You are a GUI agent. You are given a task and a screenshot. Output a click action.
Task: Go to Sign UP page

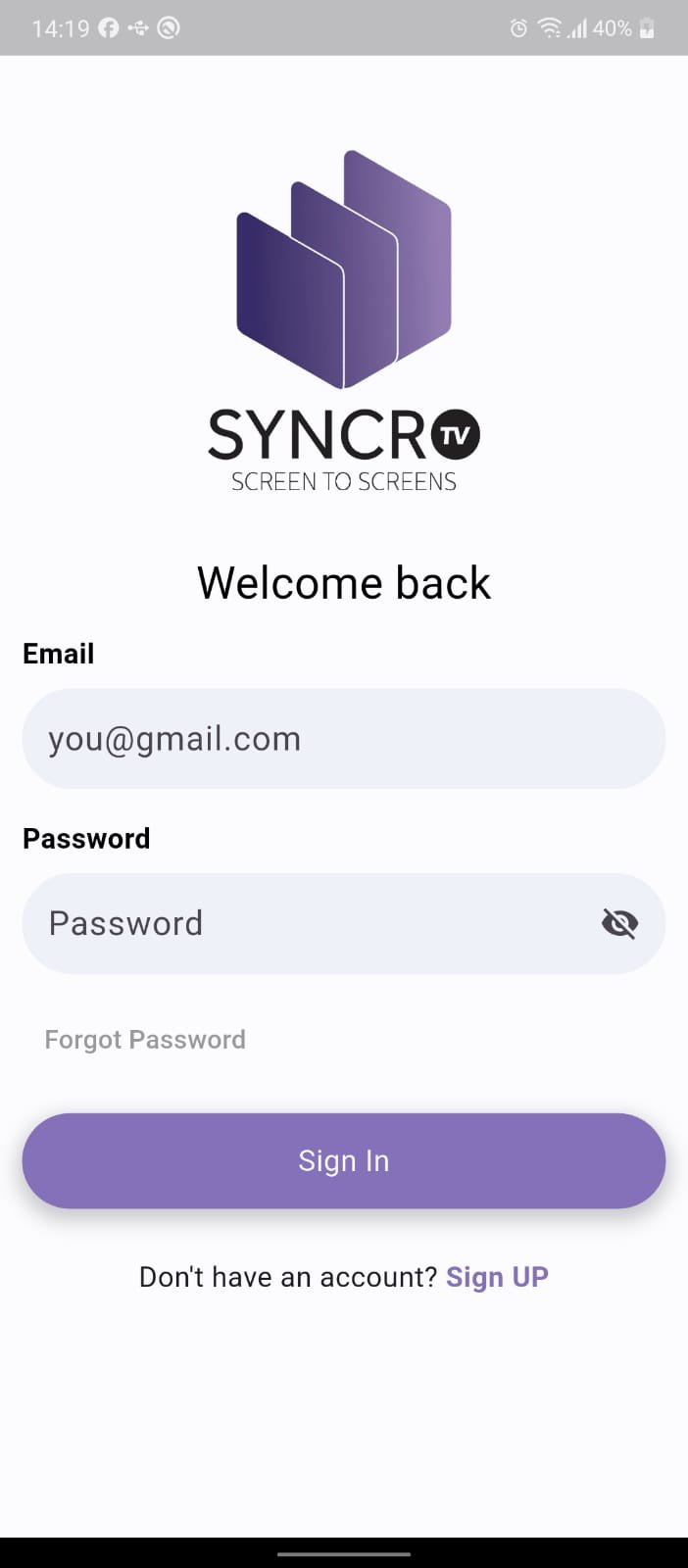pyautogui.click(x=497, y=1277)
